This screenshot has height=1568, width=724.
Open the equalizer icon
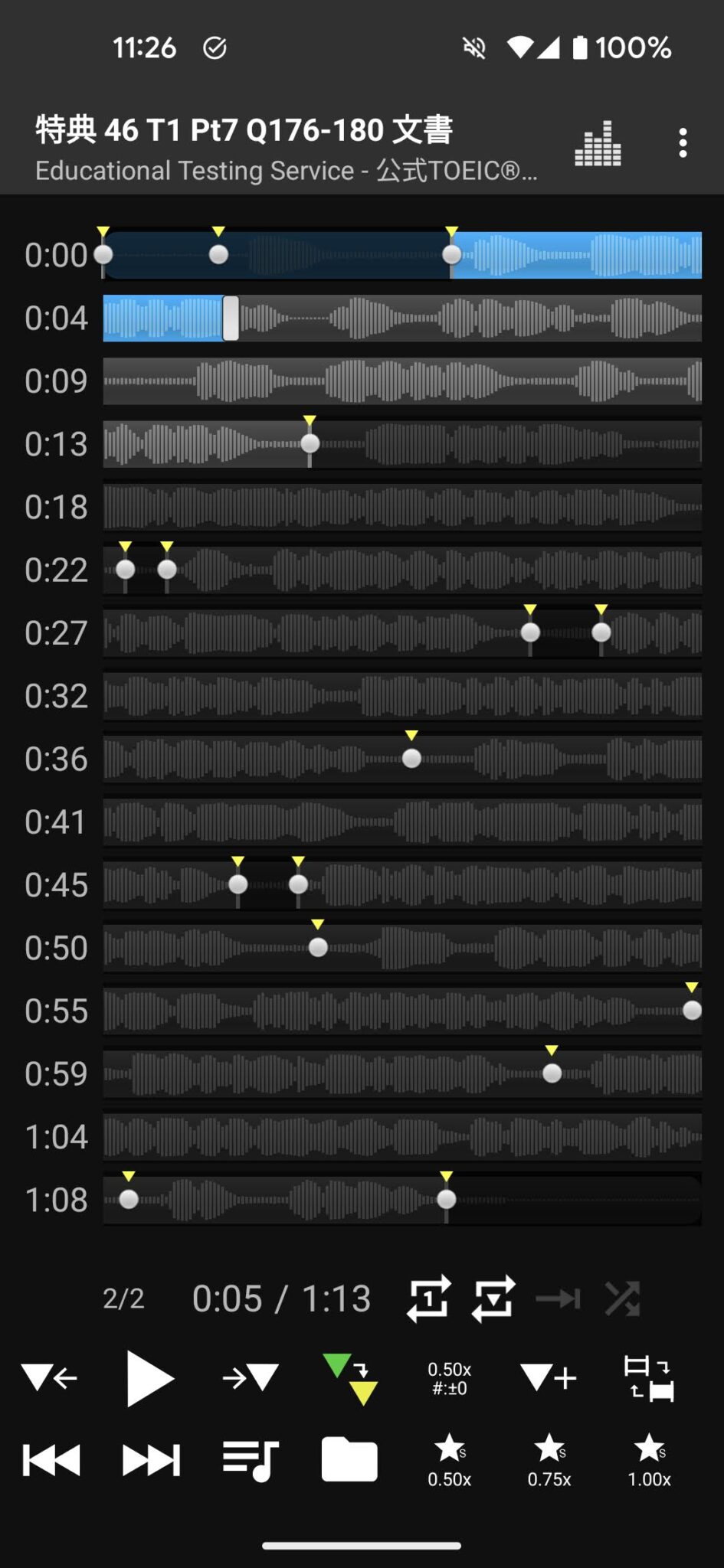[598, 144]
